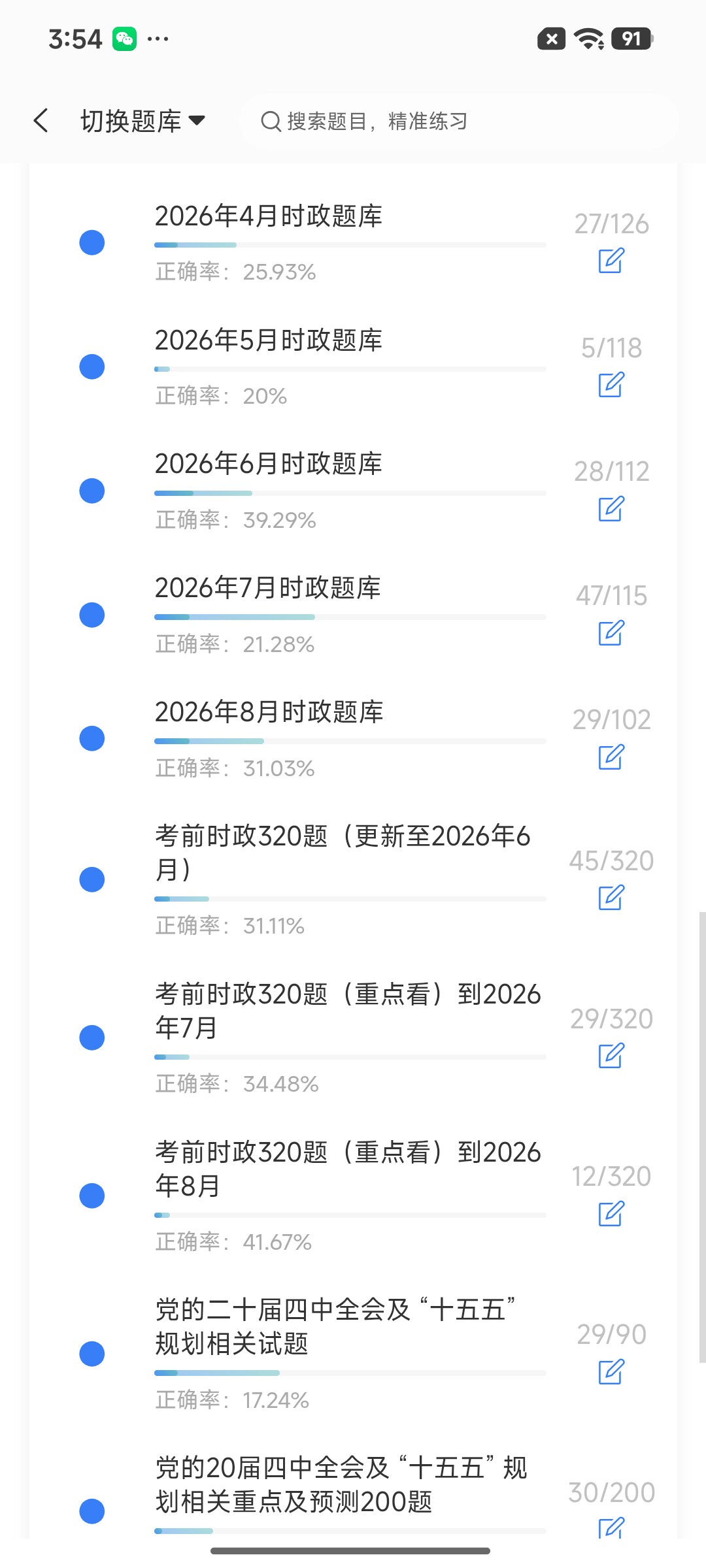This screenshot has height=1568, width=706.
Task: Tap the 搜索题目 search field
Action: [x=459, y=121]
